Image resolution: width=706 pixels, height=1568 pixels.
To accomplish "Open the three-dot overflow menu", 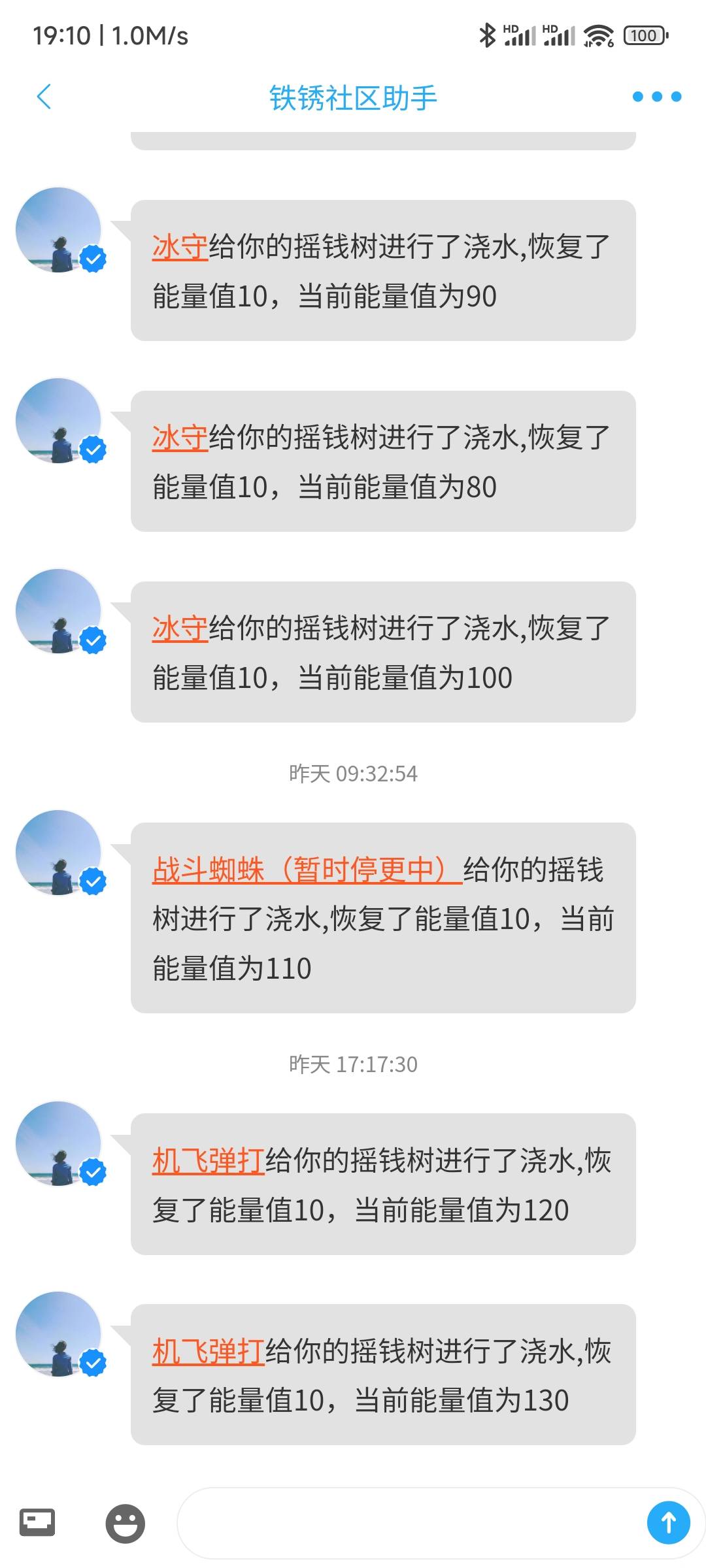I will tap(656, 97).
